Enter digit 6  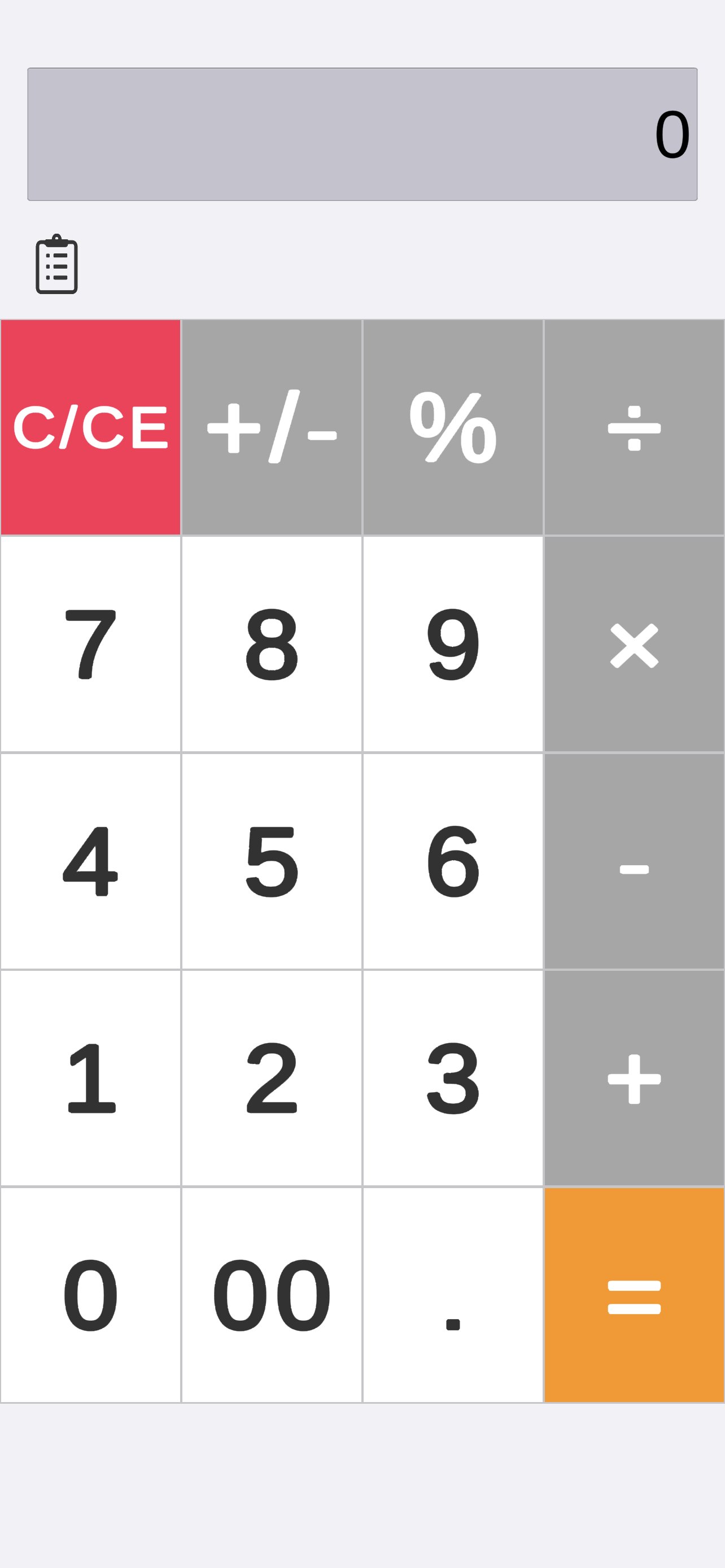coord(453,861)
